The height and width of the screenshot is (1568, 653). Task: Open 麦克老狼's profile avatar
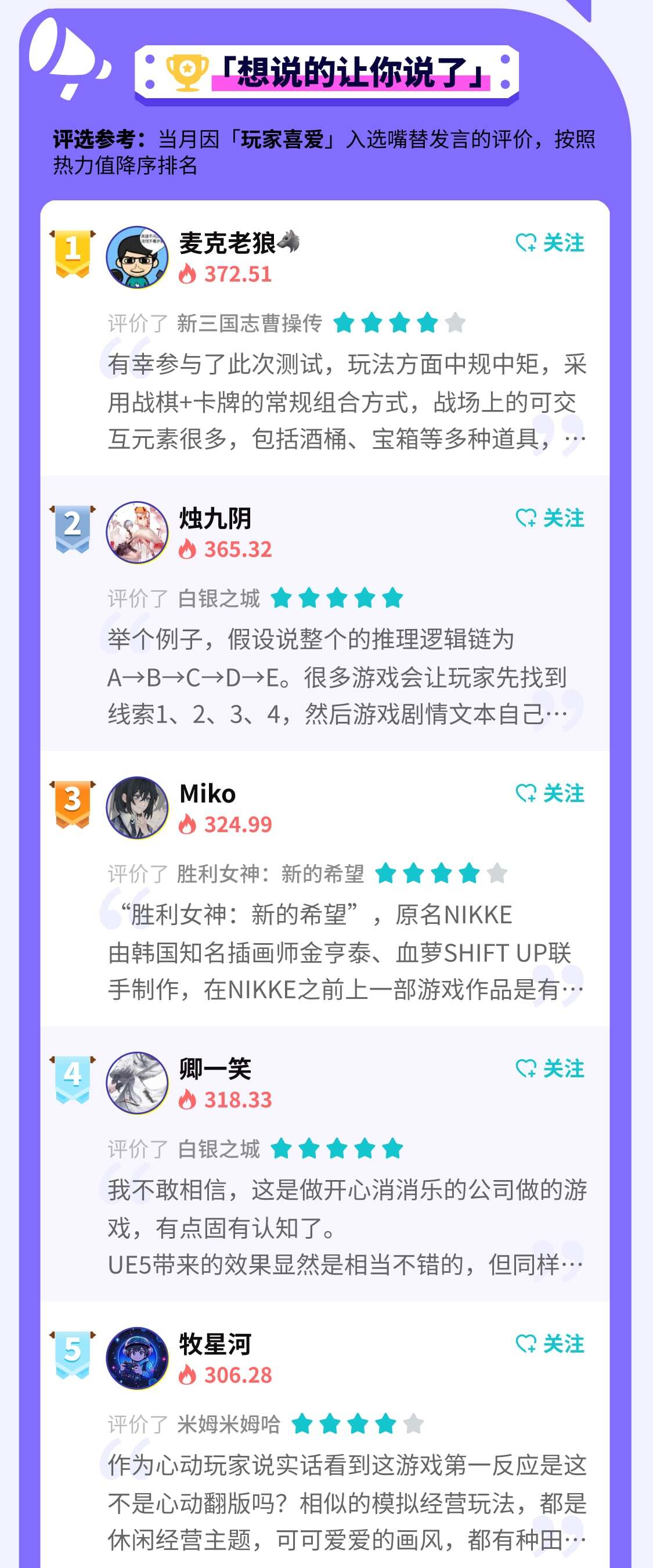137,257
